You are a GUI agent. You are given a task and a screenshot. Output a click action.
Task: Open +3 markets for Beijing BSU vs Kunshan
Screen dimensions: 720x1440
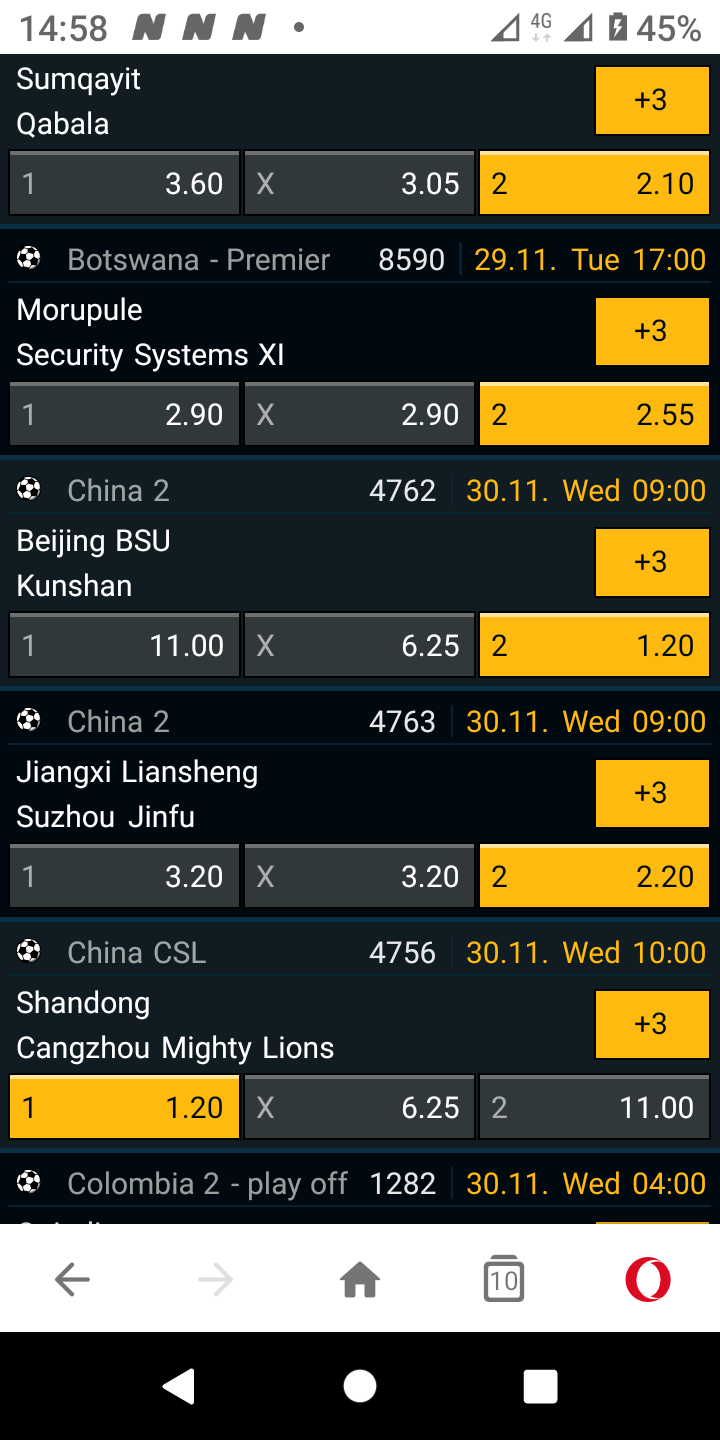652,562
